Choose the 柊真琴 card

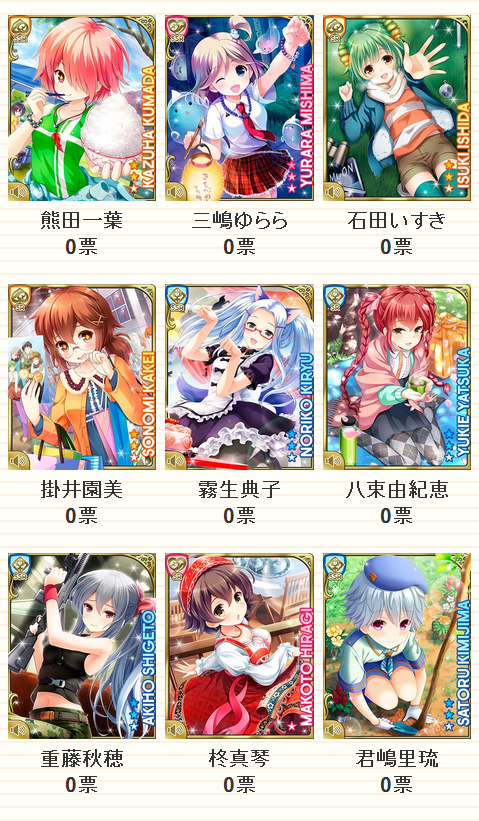pos(239,646)
